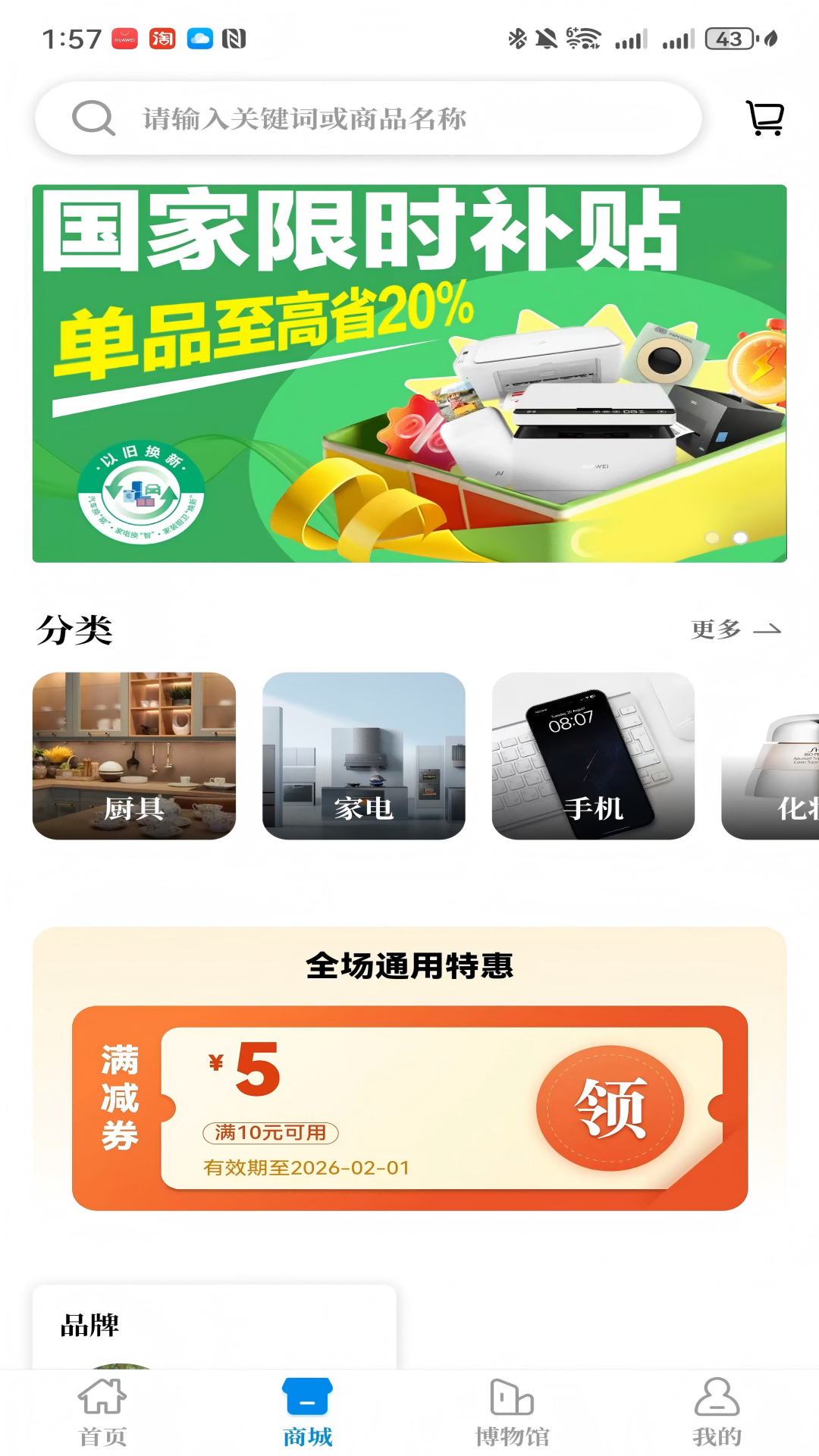Open the 厨具 category
The height and width of the screenshot is (1456, 819).
(x=134, y=756)
